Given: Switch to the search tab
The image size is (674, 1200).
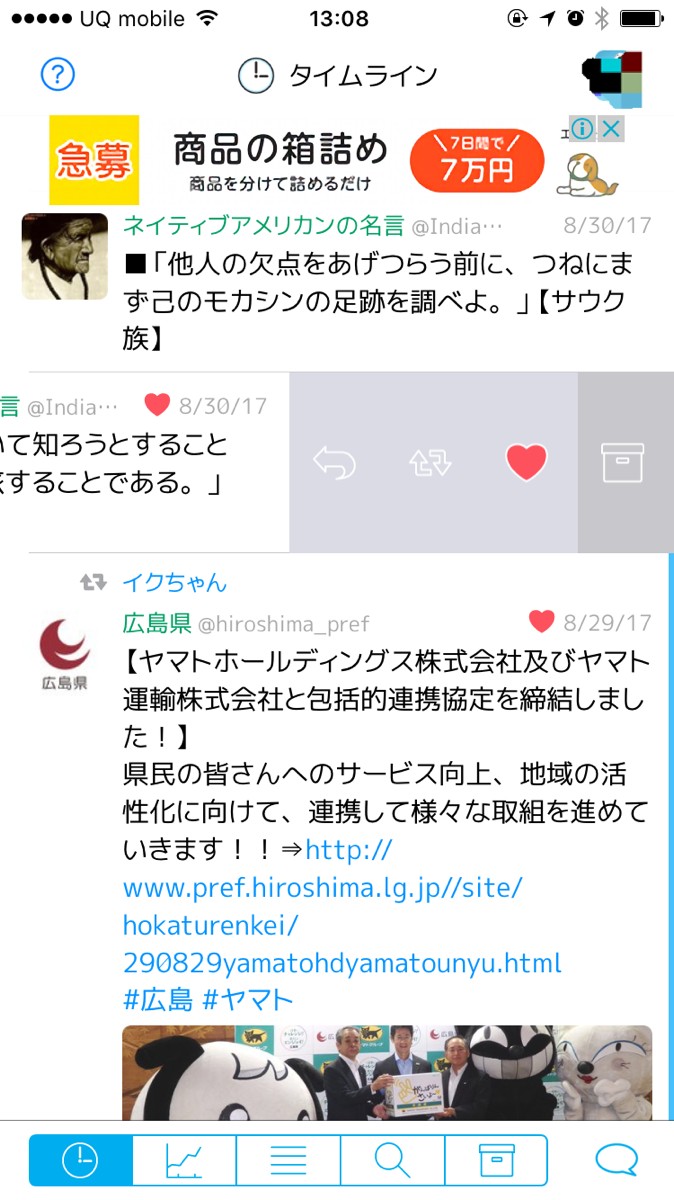Looking at the screenshot, I should [392, 1160].
